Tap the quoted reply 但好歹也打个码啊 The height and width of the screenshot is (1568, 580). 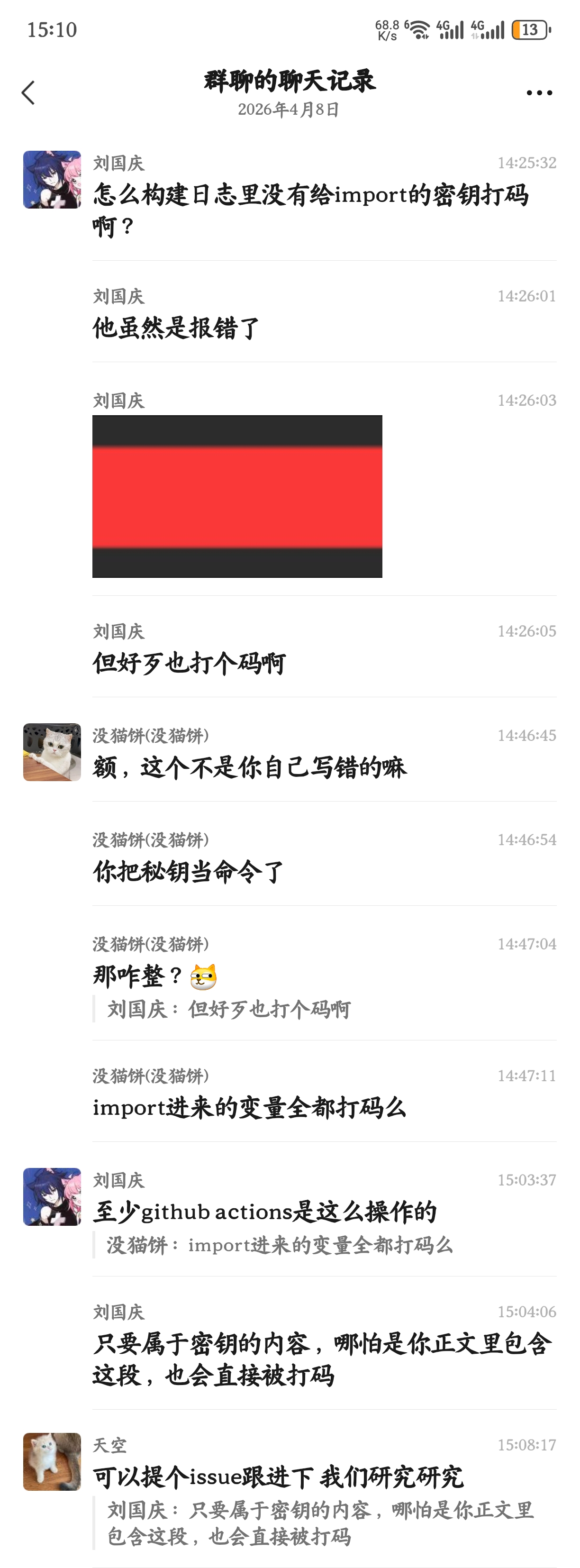click(225, 1008)
